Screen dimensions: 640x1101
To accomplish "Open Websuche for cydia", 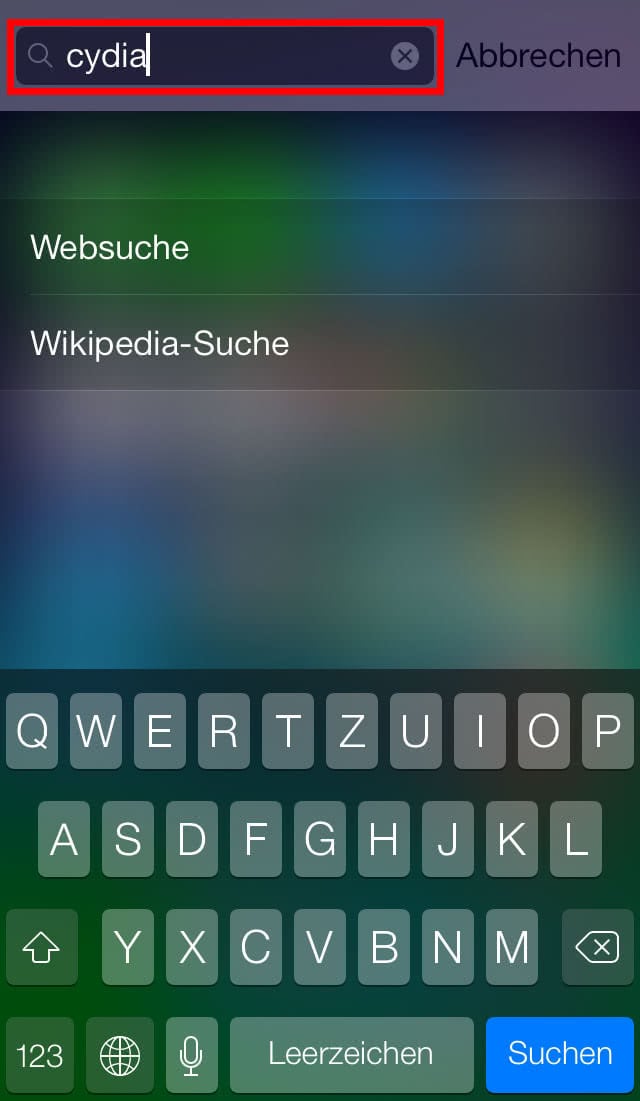I will click(320, 247).
